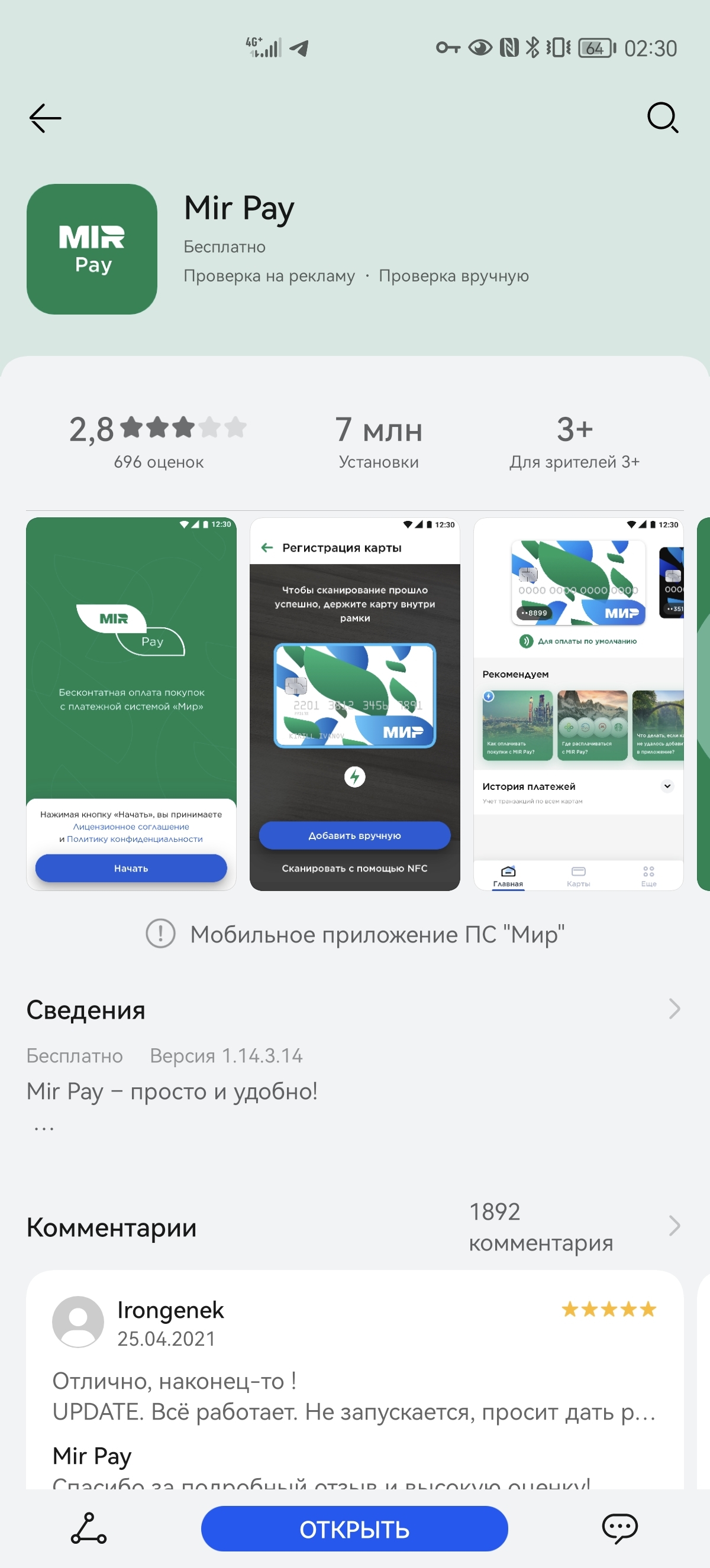710x1568 pixels.
Task: Expand the description ellipsis under Mir Pay text
Action: [x=44, y=1128]
